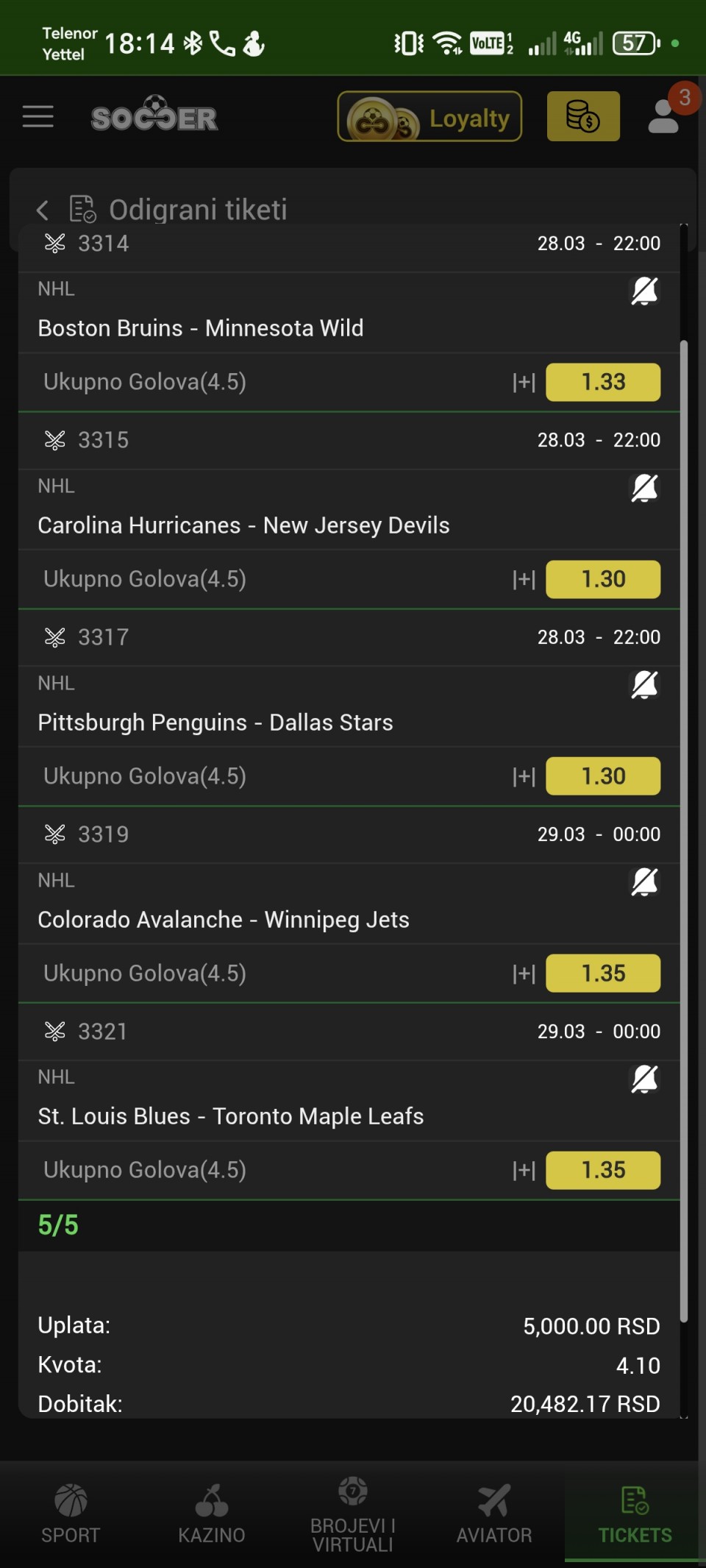This screenshot has height=1568, width=706.
Task: Toggle notification bell for Carolina Hurricanes match
Action: tap(644, 488)
